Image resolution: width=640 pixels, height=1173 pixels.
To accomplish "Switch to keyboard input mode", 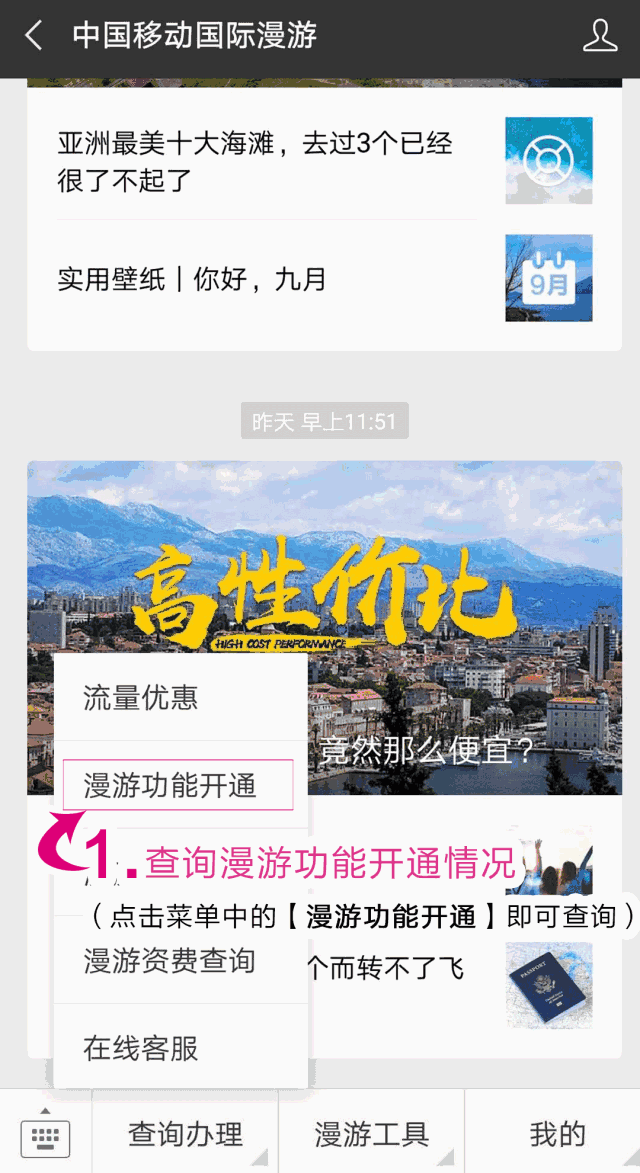I will tap(45, 1135).
